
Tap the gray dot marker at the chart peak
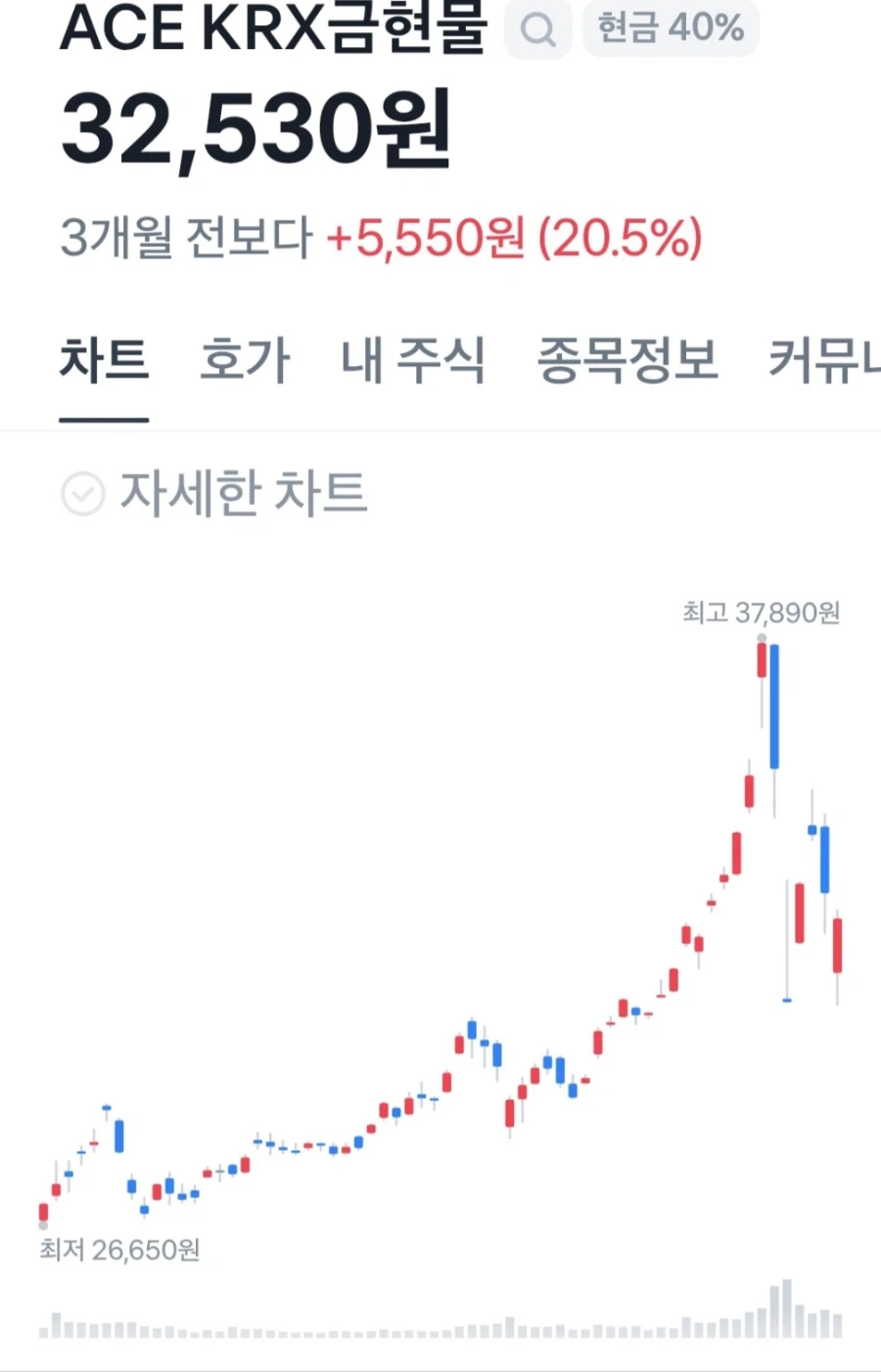pos(763,638)
